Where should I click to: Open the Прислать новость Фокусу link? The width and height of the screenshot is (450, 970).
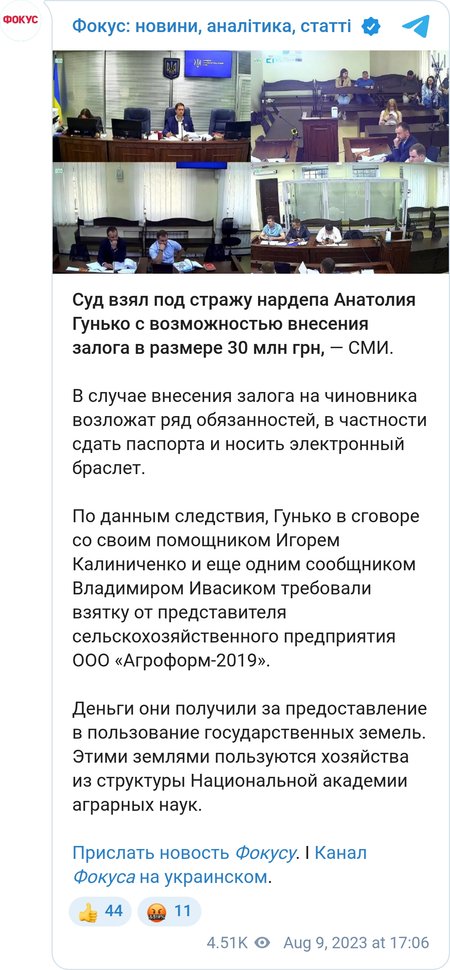tap(184, 852)
